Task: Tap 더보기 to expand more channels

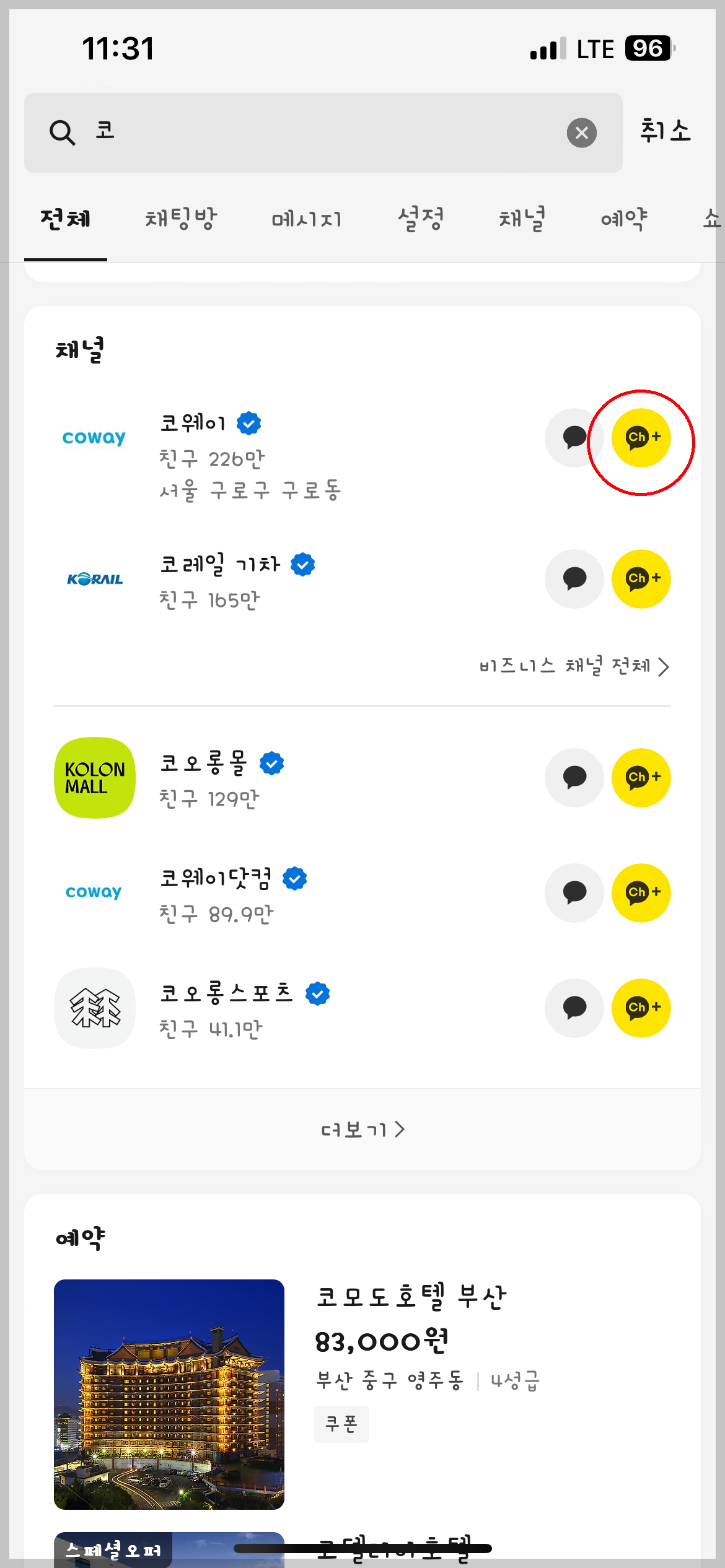Action: click(362, 1129)
